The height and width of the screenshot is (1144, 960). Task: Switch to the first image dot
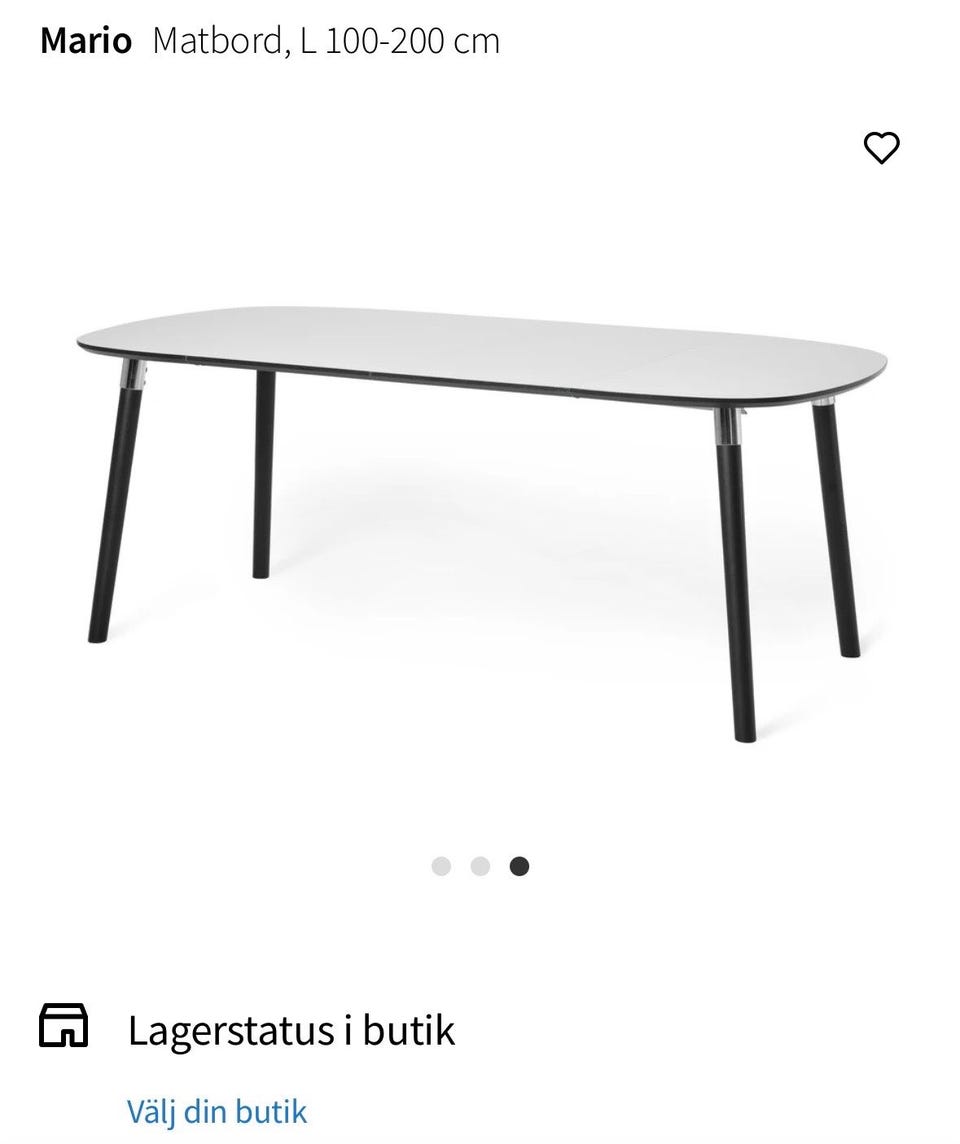click(442, 868)
